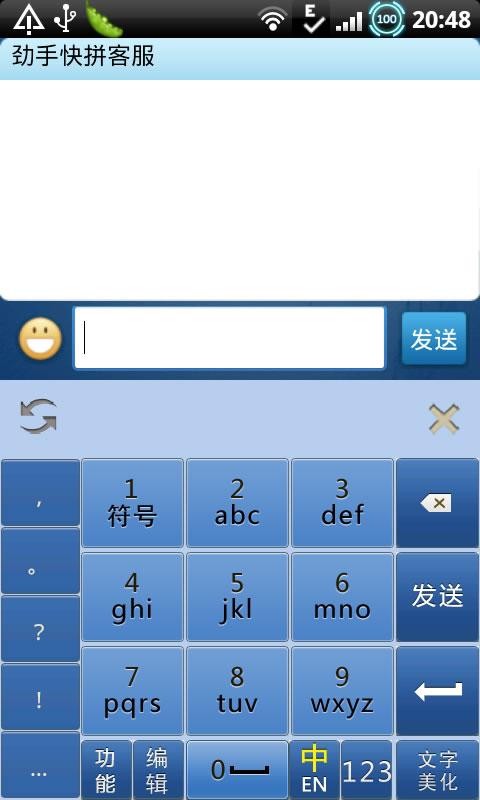Tap the keyboard's 发送 send key
The width and height of the screenshot is (480, 800).
point(437,597)
